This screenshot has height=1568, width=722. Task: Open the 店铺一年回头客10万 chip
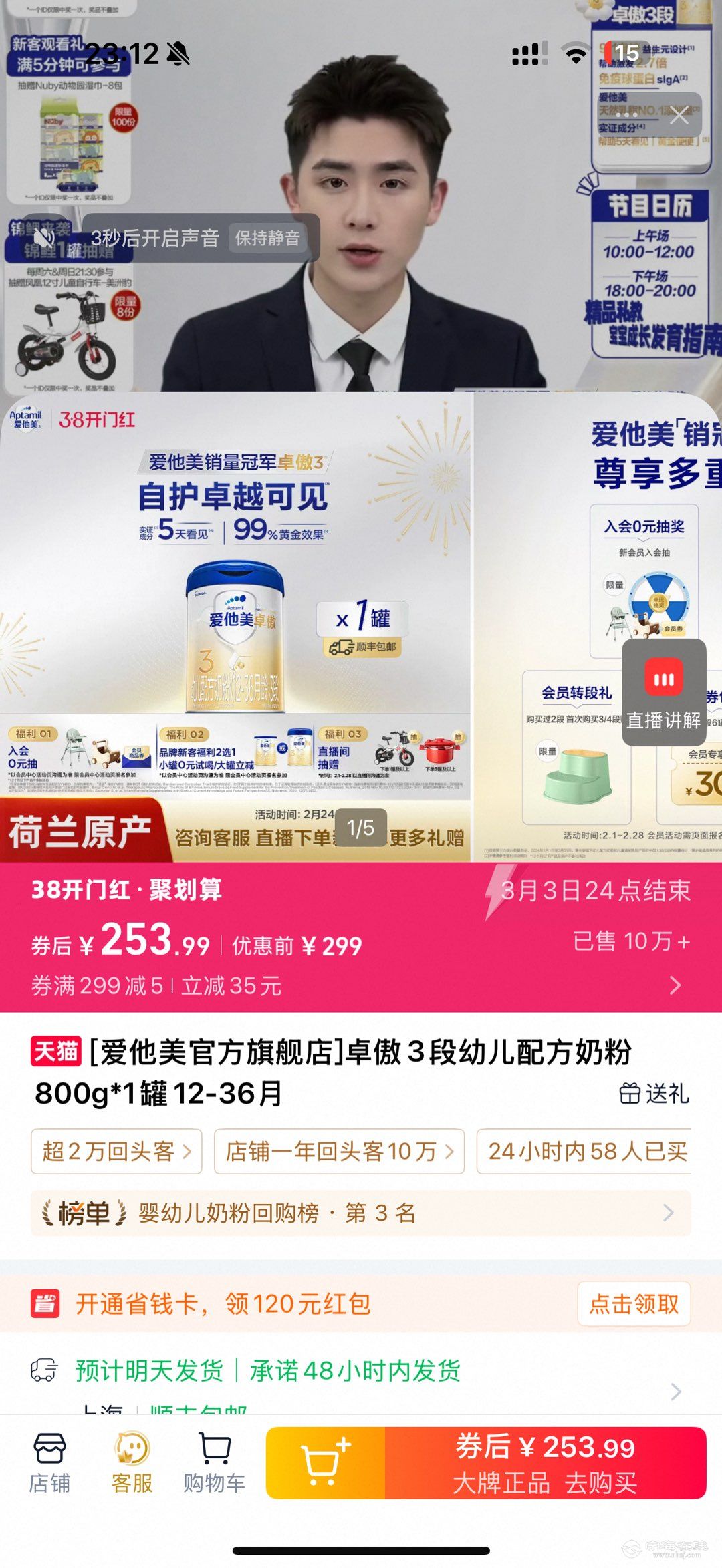click(339, 1151)
